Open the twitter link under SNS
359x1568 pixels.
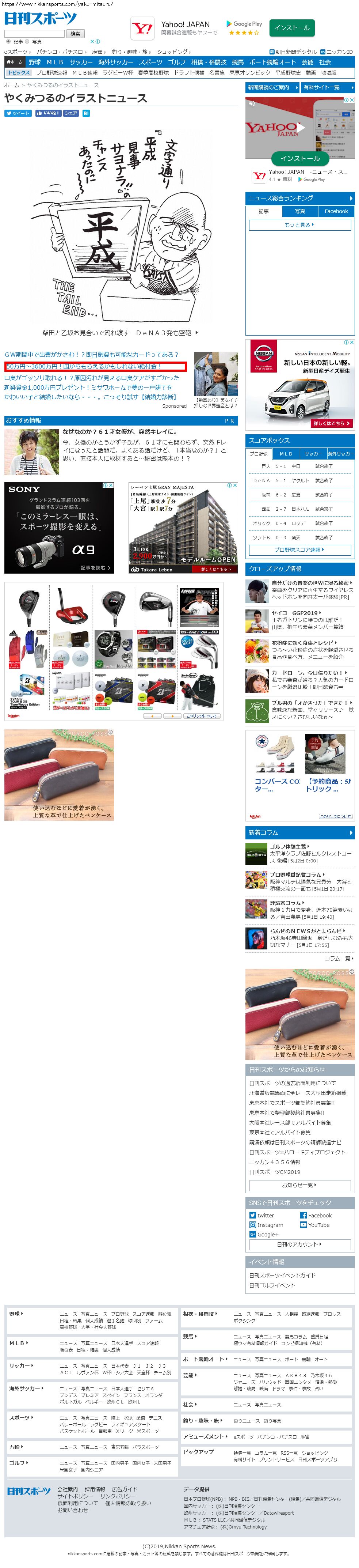pos(265,1215)
